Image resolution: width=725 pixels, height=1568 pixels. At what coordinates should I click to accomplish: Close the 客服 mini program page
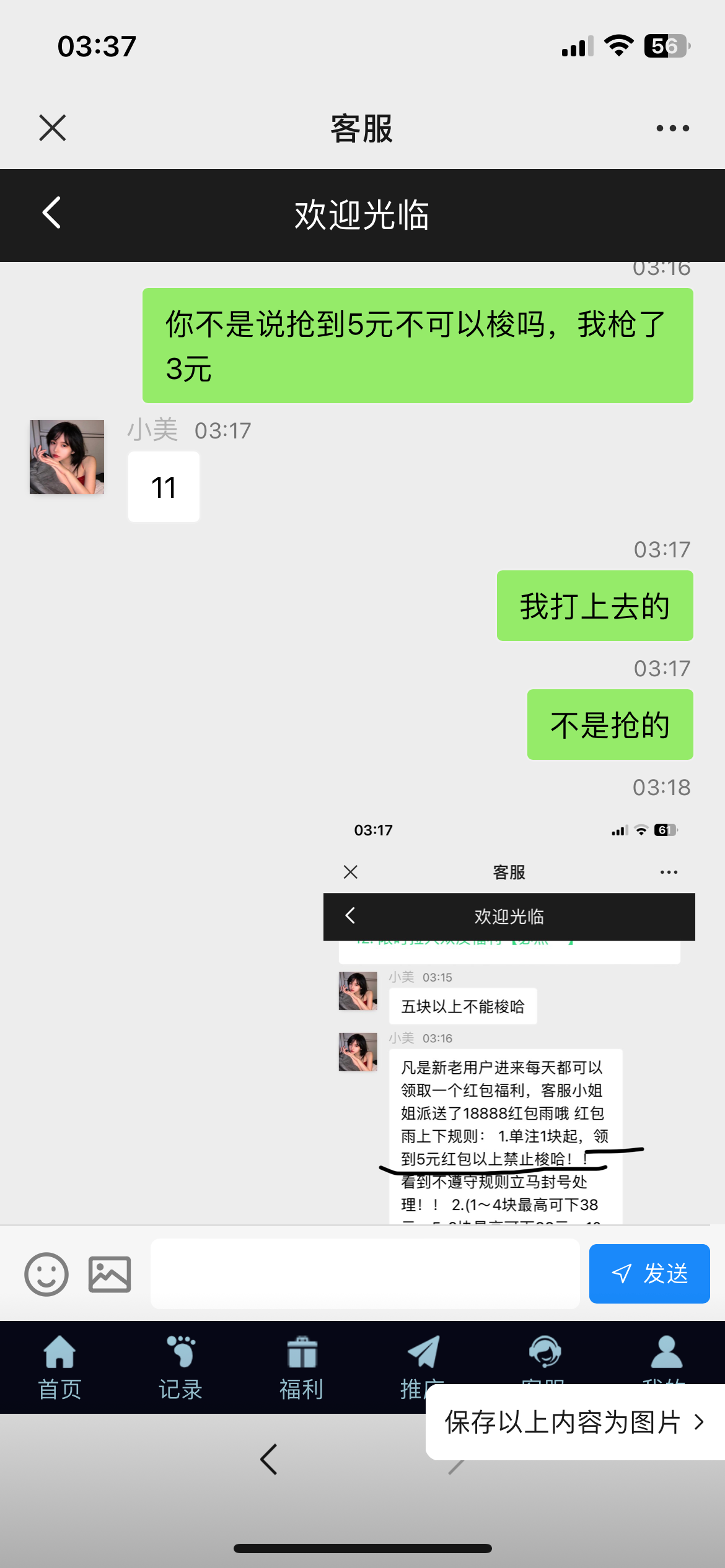[x=53, y=128]
